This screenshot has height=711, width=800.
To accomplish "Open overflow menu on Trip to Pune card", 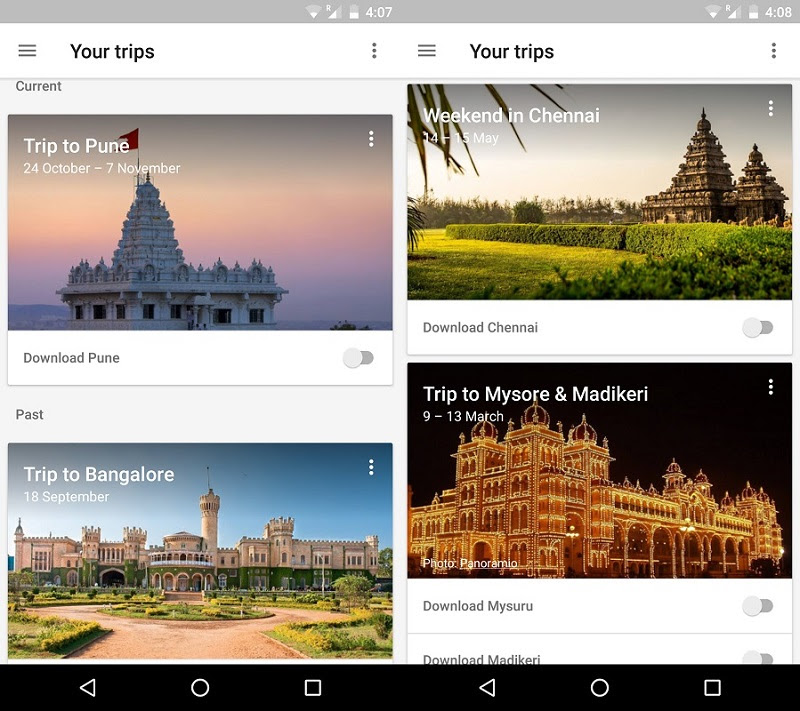I will click(371, 139).
